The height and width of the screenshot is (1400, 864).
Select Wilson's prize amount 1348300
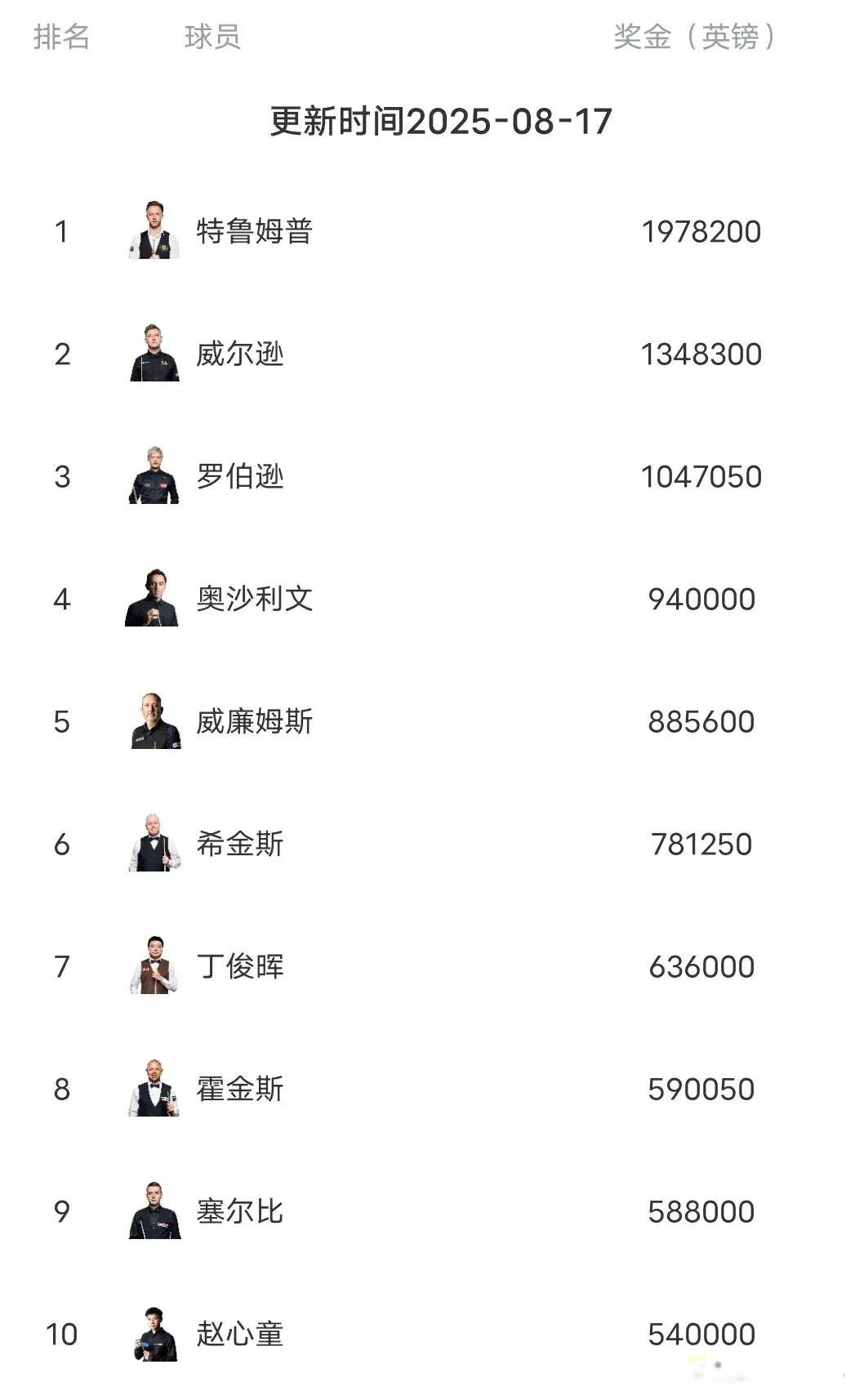[701, 354]
